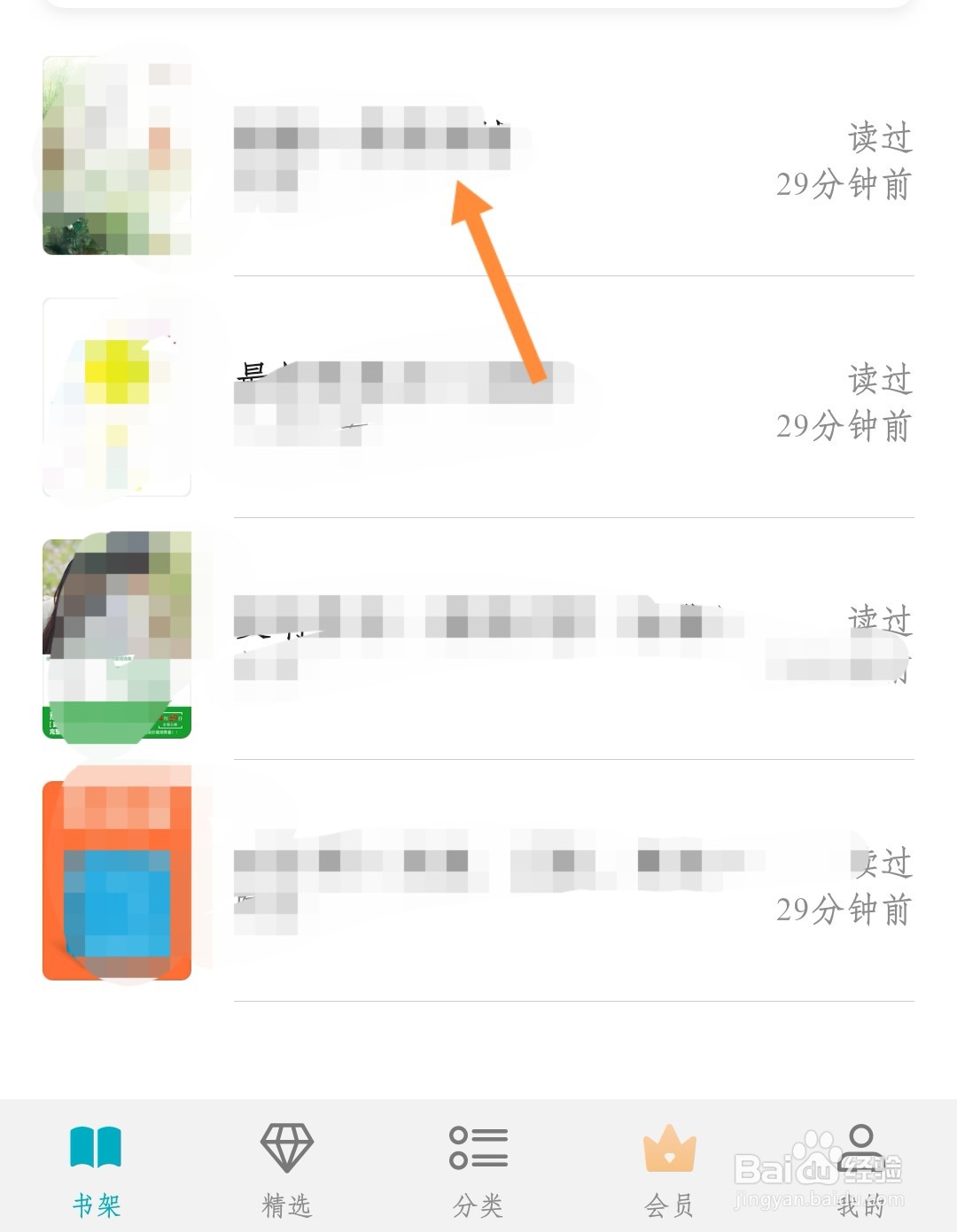957x1232 pixels.
Task: Tap the yellow cover of the second book
Action: point(117,396)
